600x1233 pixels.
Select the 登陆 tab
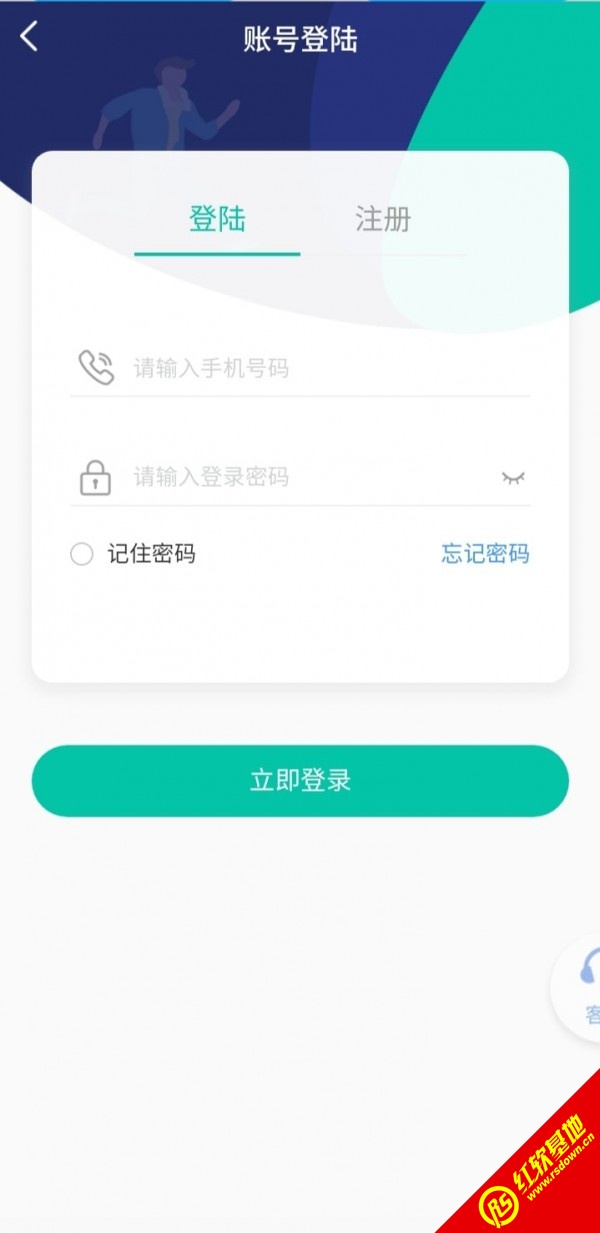pyautogui.click(x=217, y=220)
